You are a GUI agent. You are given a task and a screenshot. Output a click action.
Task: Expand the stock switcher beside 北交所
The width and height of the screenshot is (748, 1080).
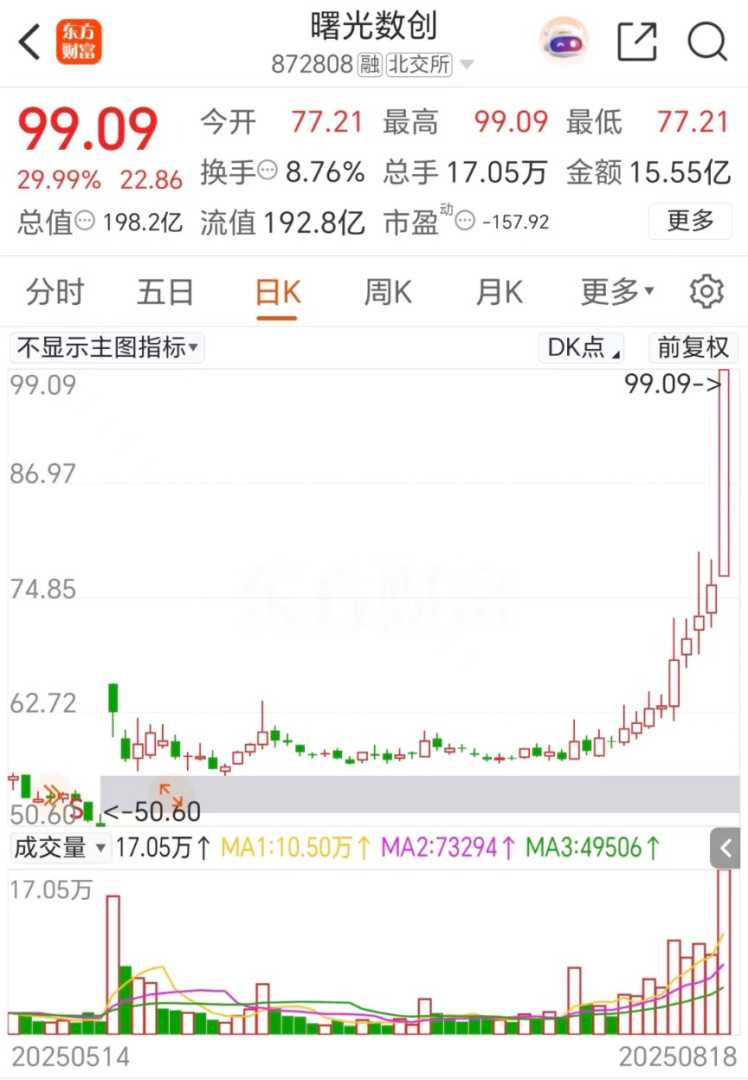[x=467, y=66]
